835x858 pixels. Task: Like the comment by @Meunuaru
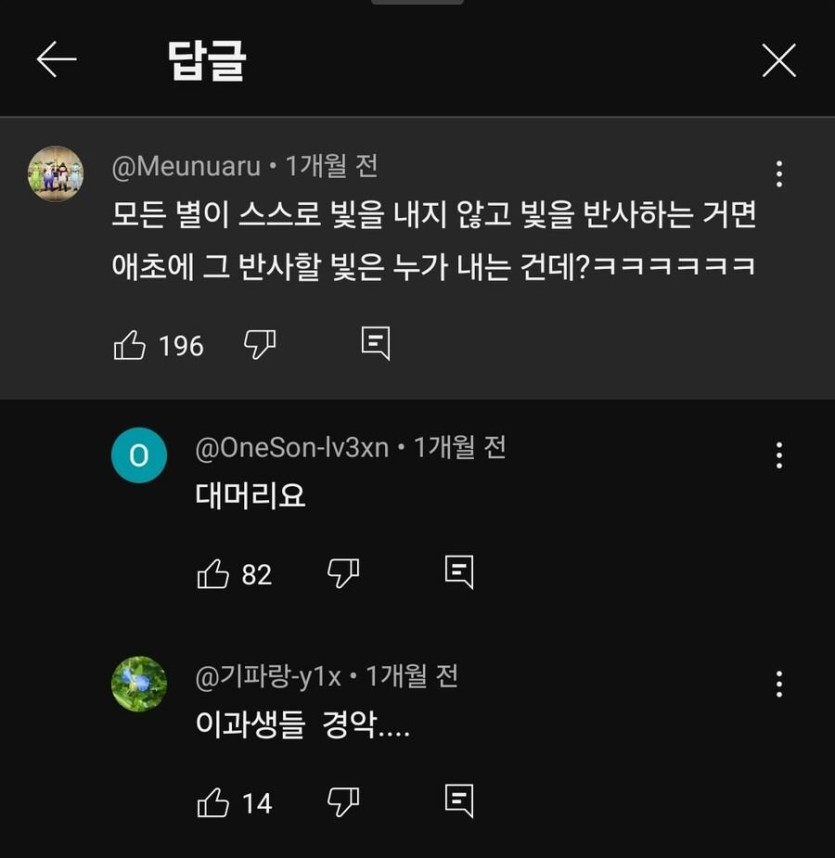130,346
